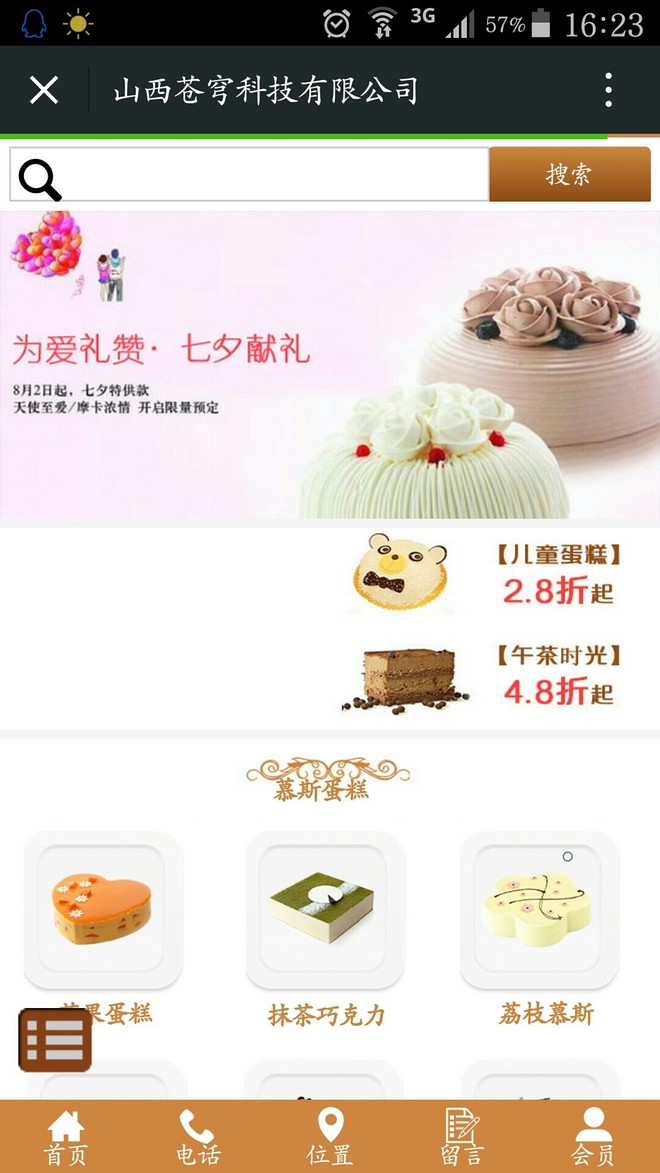Viewport: 660px width, 1173px height.
Task: Open the 留言 tab
Action: [462, 1137]
